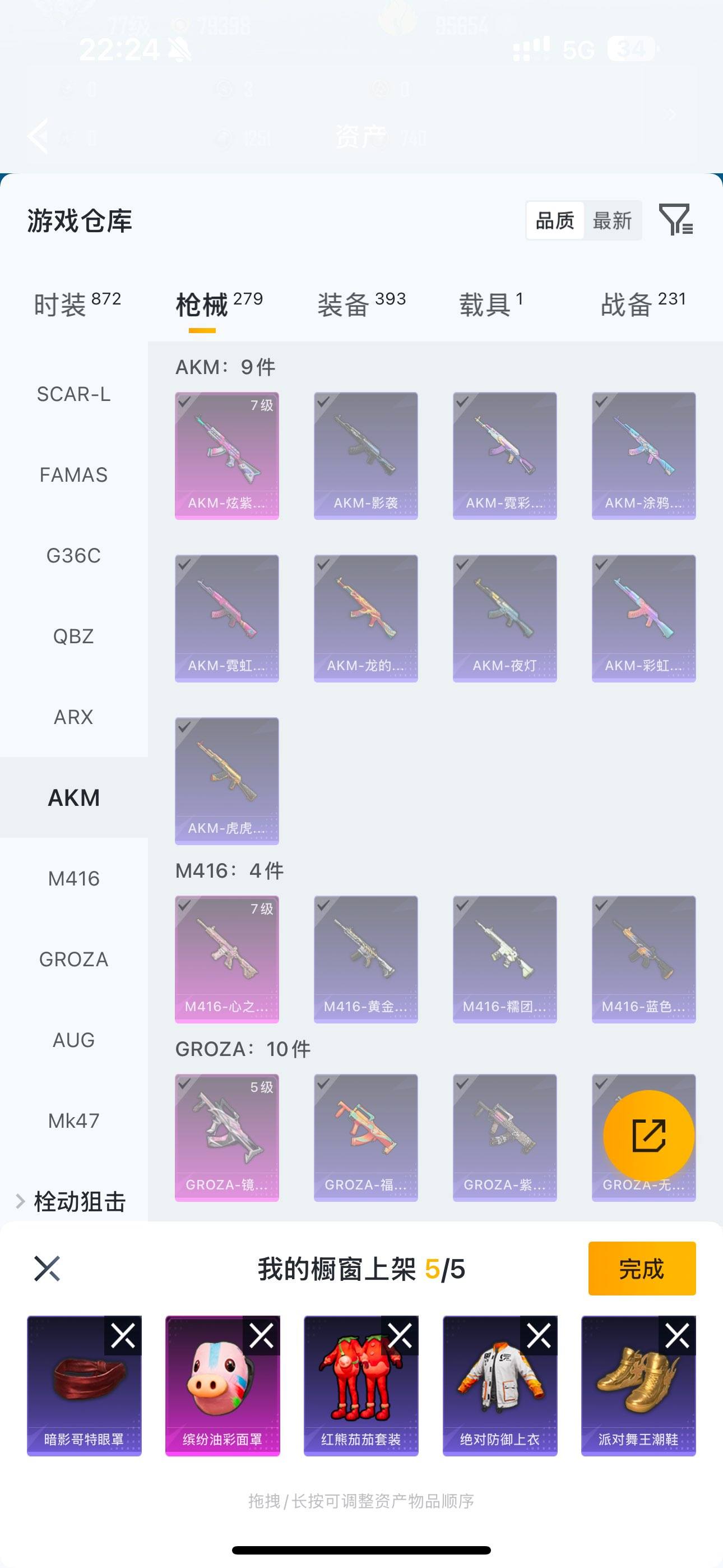Open the 载具 tab

point(490,305)
